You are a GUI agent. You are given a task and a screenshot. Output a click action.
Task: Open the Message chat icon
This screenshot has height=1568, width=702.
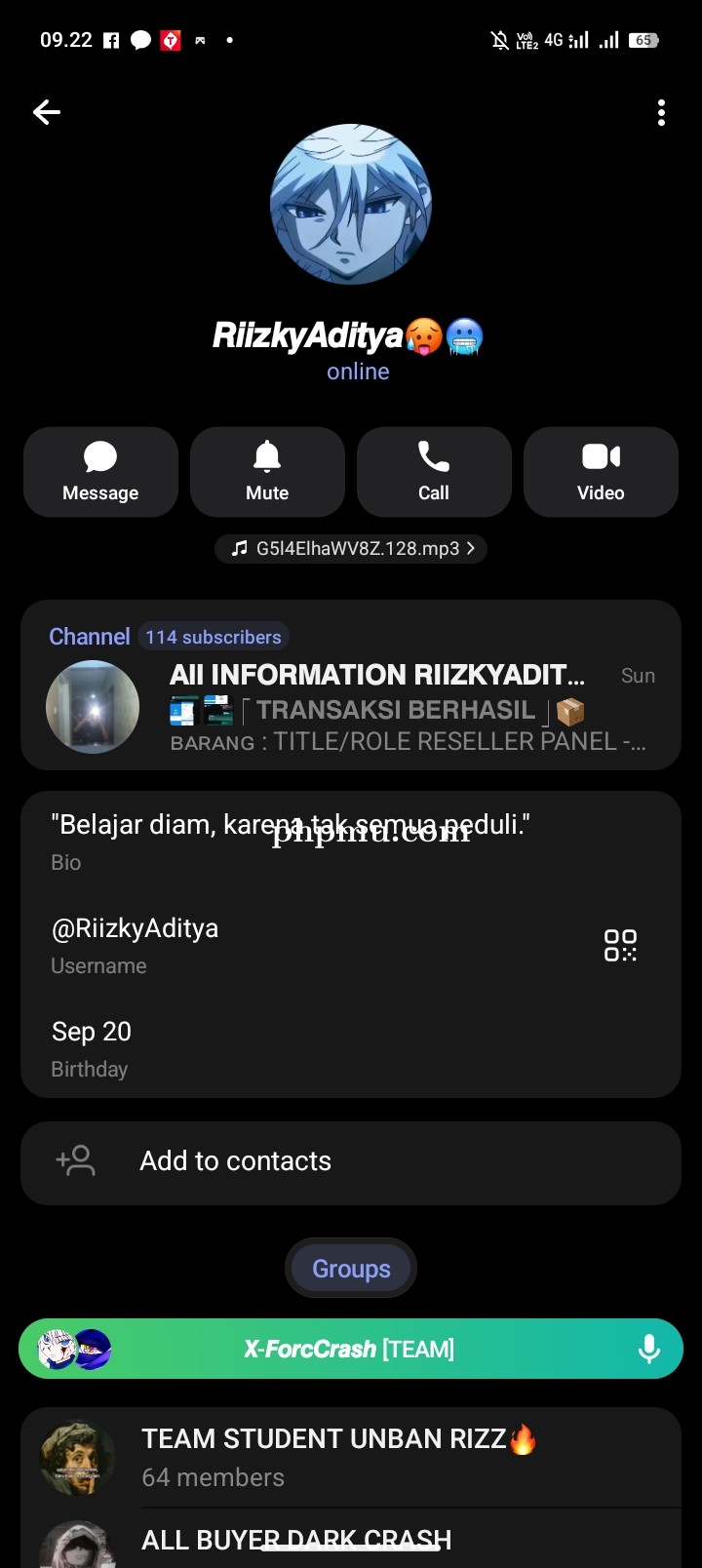[x=100, y=471]
